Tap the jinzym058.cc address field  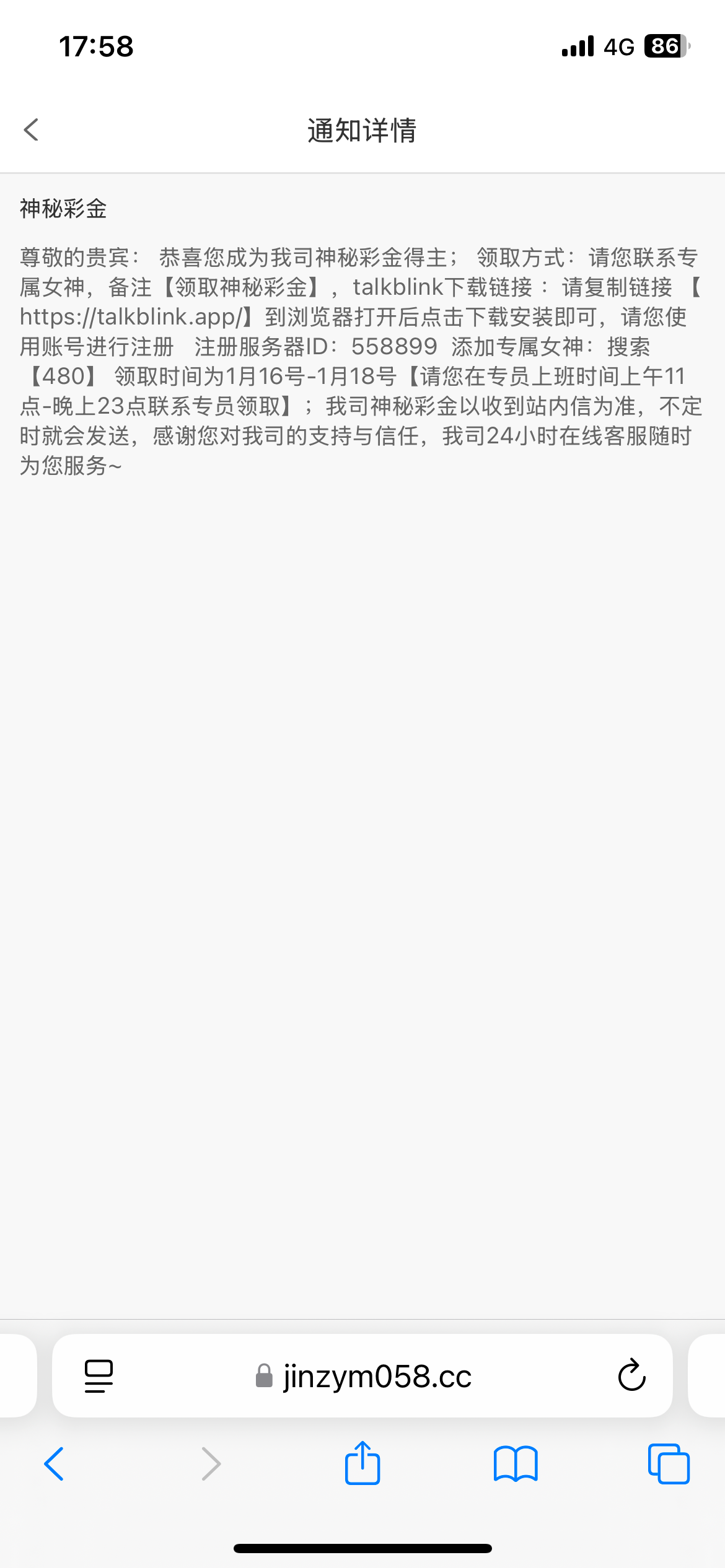point(364,1376)
